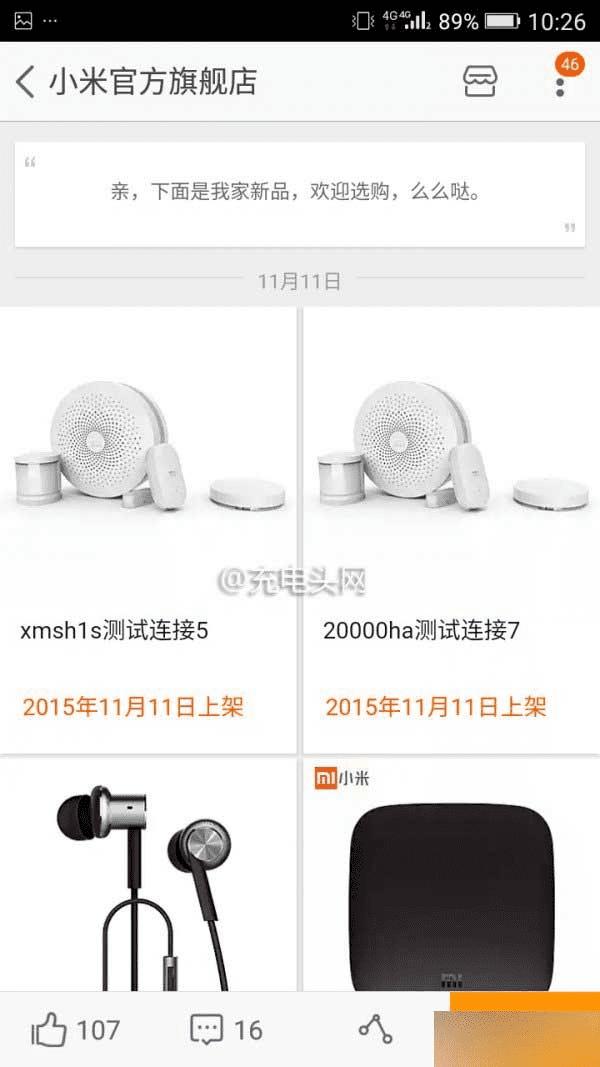600x1067 pixels.
Task: Like this post with 107 likes
Action: click(76, 1029)
